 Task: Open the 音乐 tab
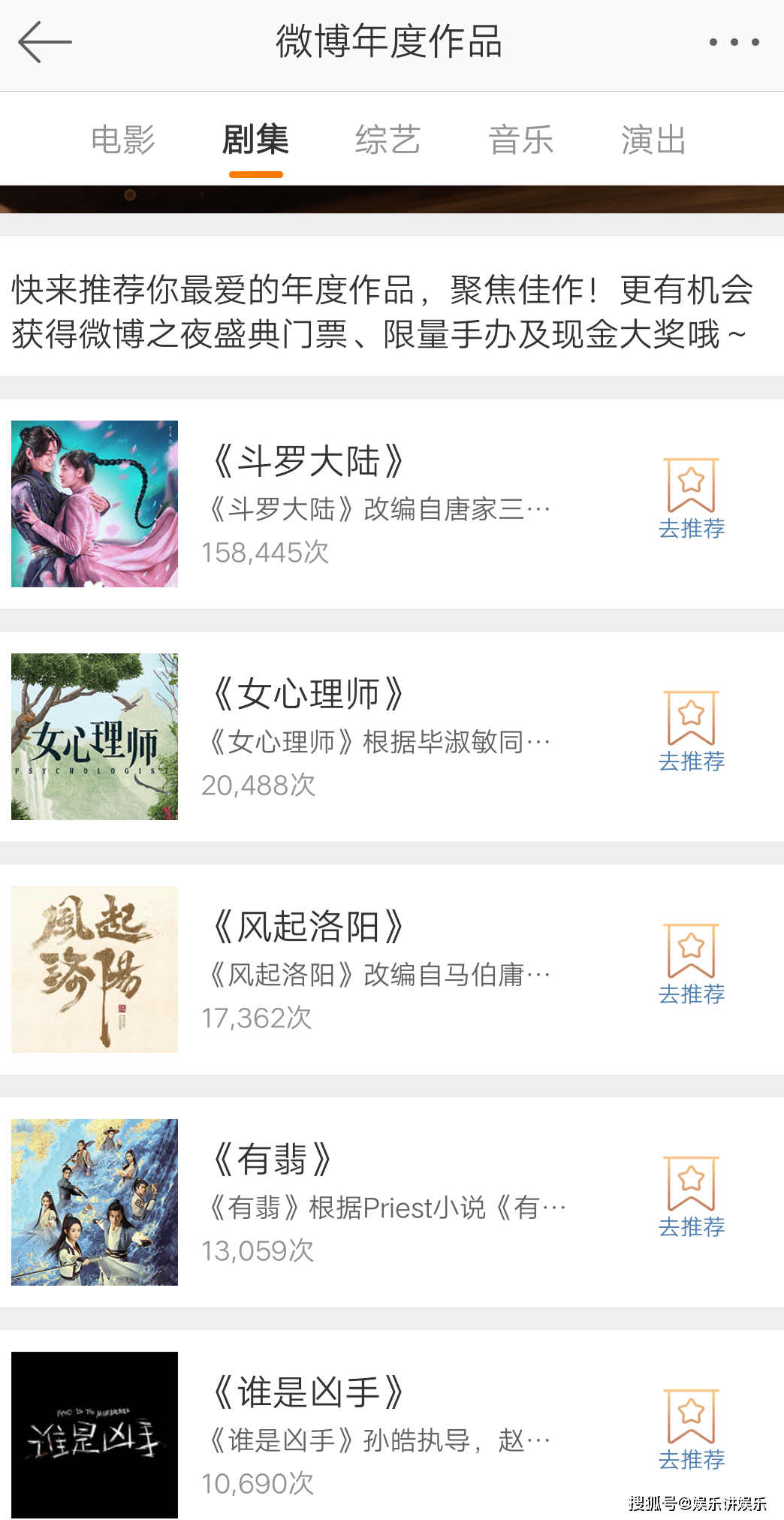point(521,140)
